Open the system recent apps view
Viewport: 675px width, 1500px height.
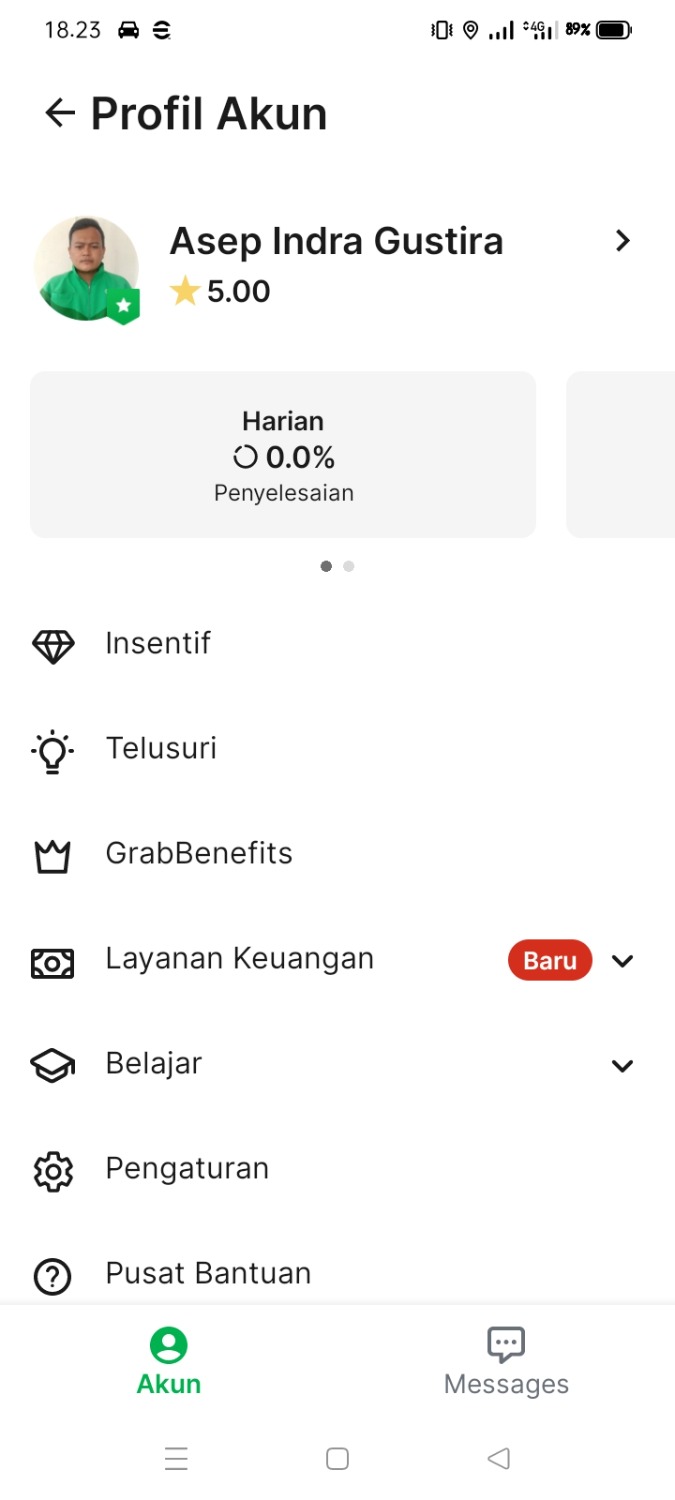176,1459
